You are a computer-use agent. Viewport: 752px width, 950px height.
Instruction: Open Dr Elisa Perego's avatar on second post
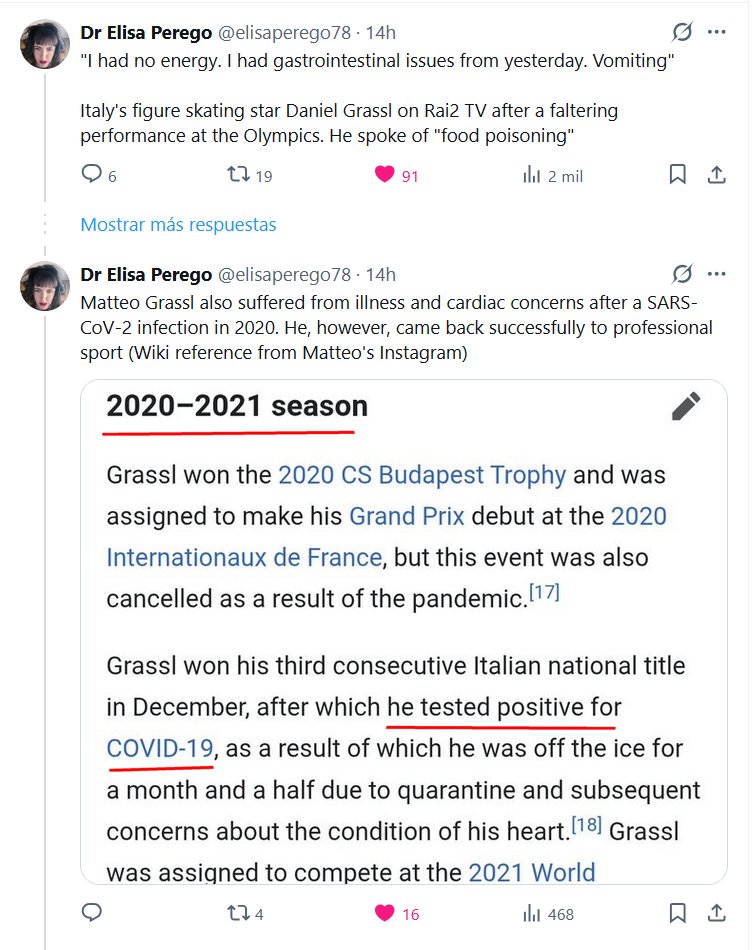pos(44,285)
